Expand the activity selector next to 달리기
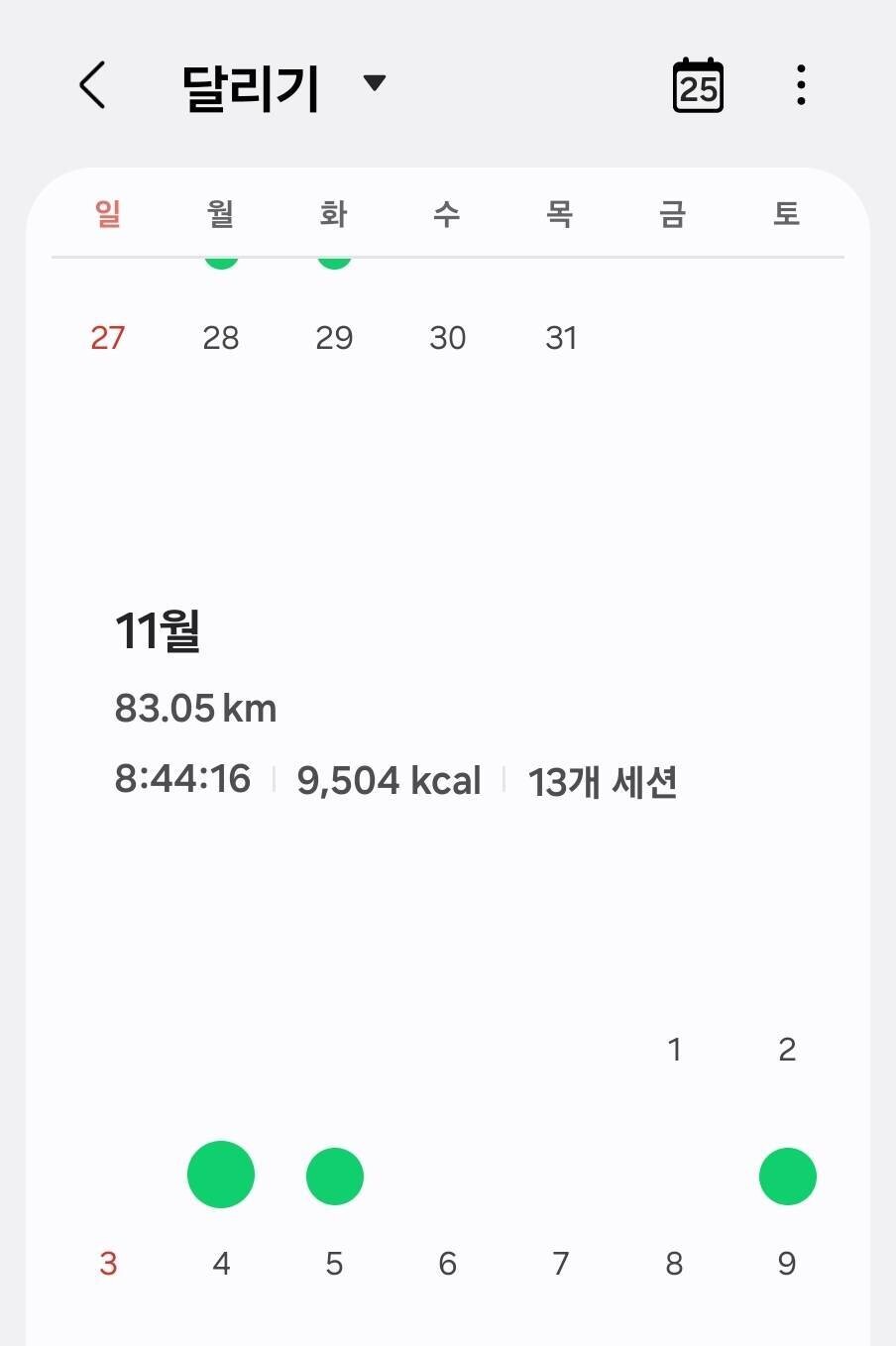The height and width of the screenshot is (1346, 896). tap(375, 84)
